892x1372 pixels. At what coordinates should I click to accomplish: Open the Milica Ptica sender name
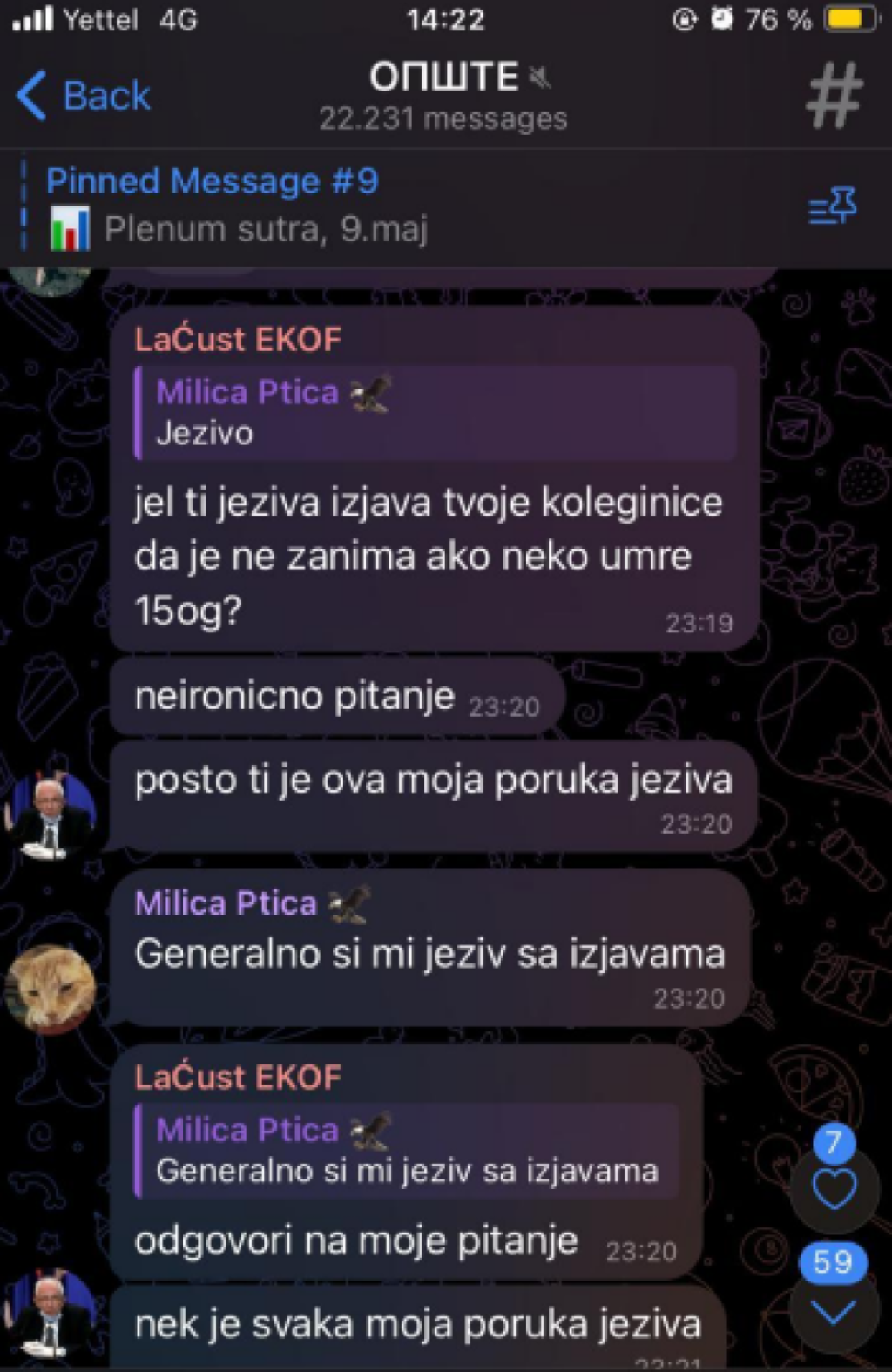tap(226, 902)
